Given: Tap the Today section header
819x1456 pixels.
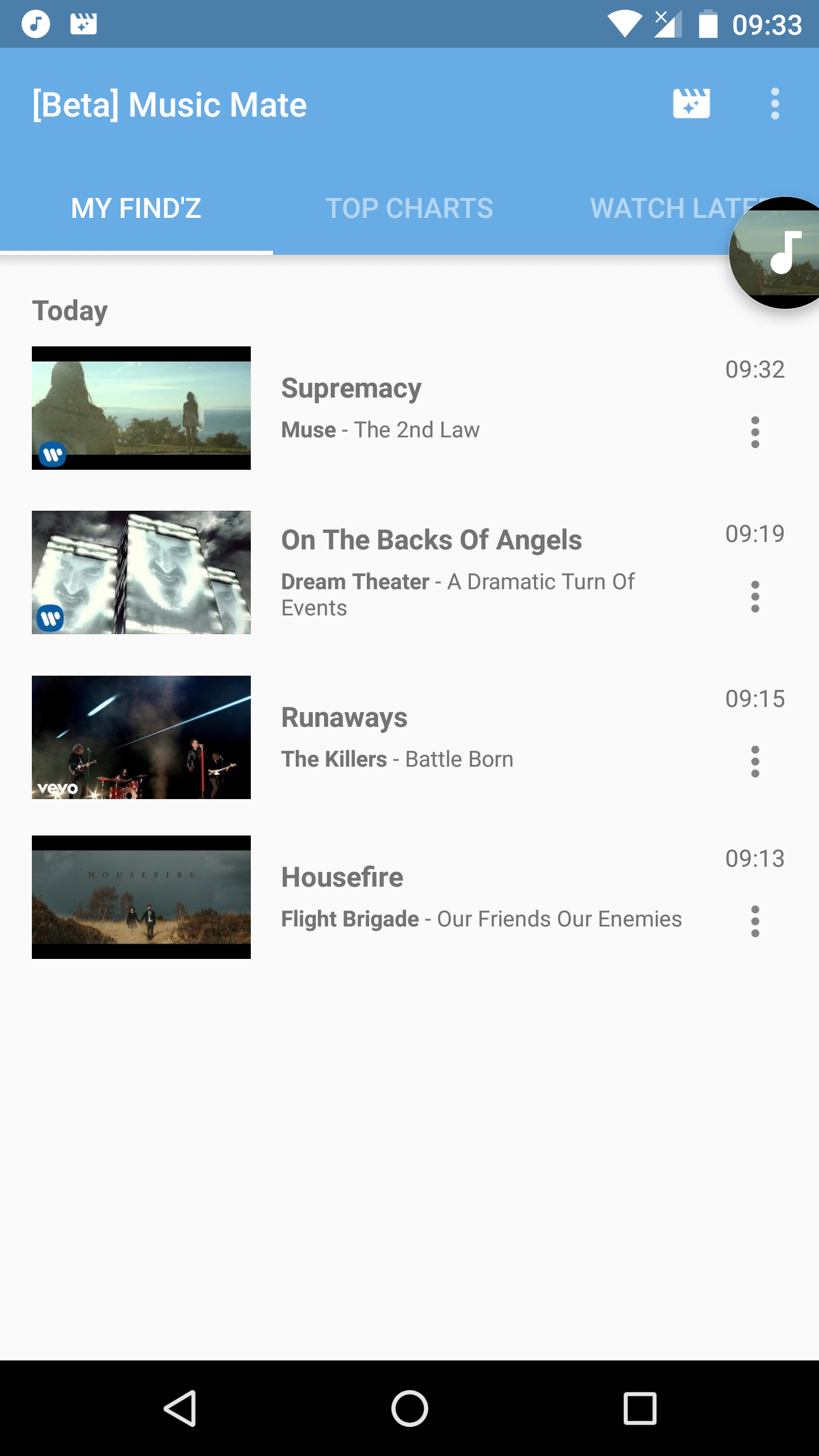Looking at the screenshot, I should point(69,310).
